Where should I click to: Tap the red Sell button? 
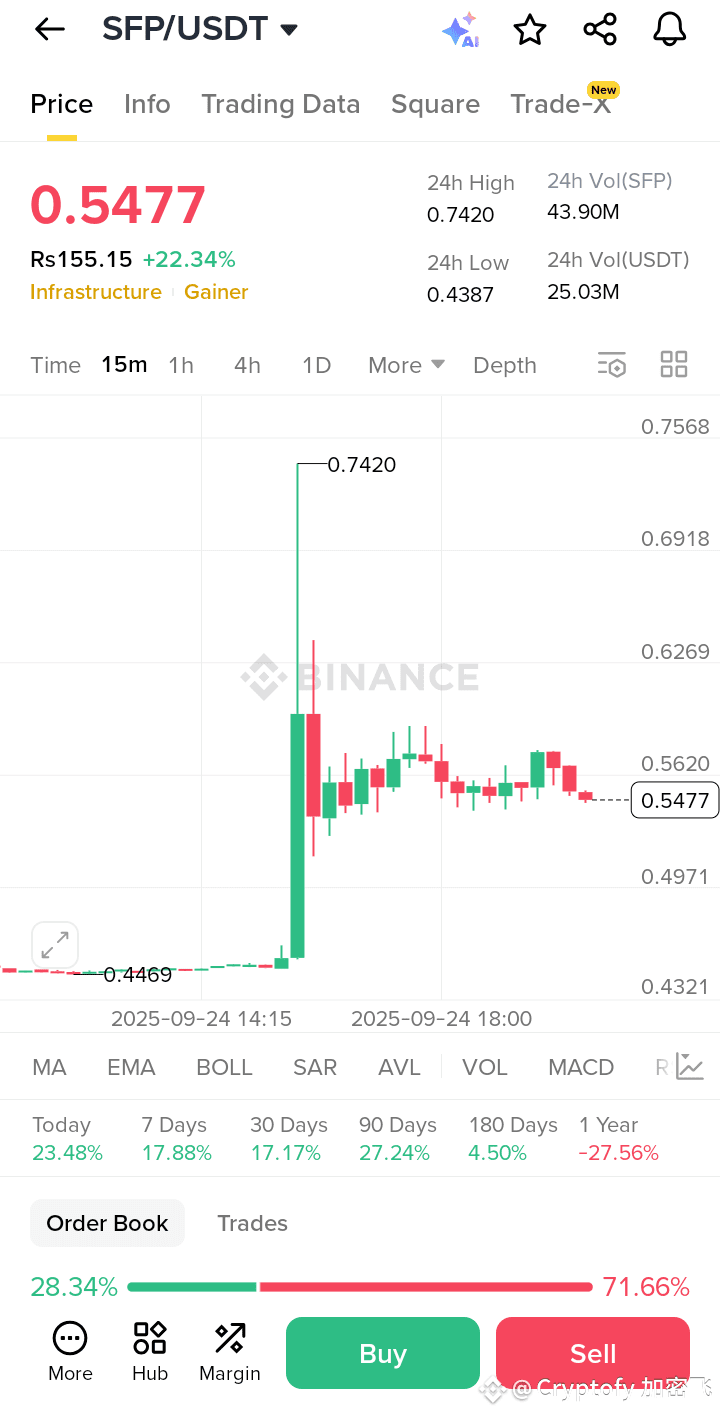pyautogui.click(x=593, y=1353)
